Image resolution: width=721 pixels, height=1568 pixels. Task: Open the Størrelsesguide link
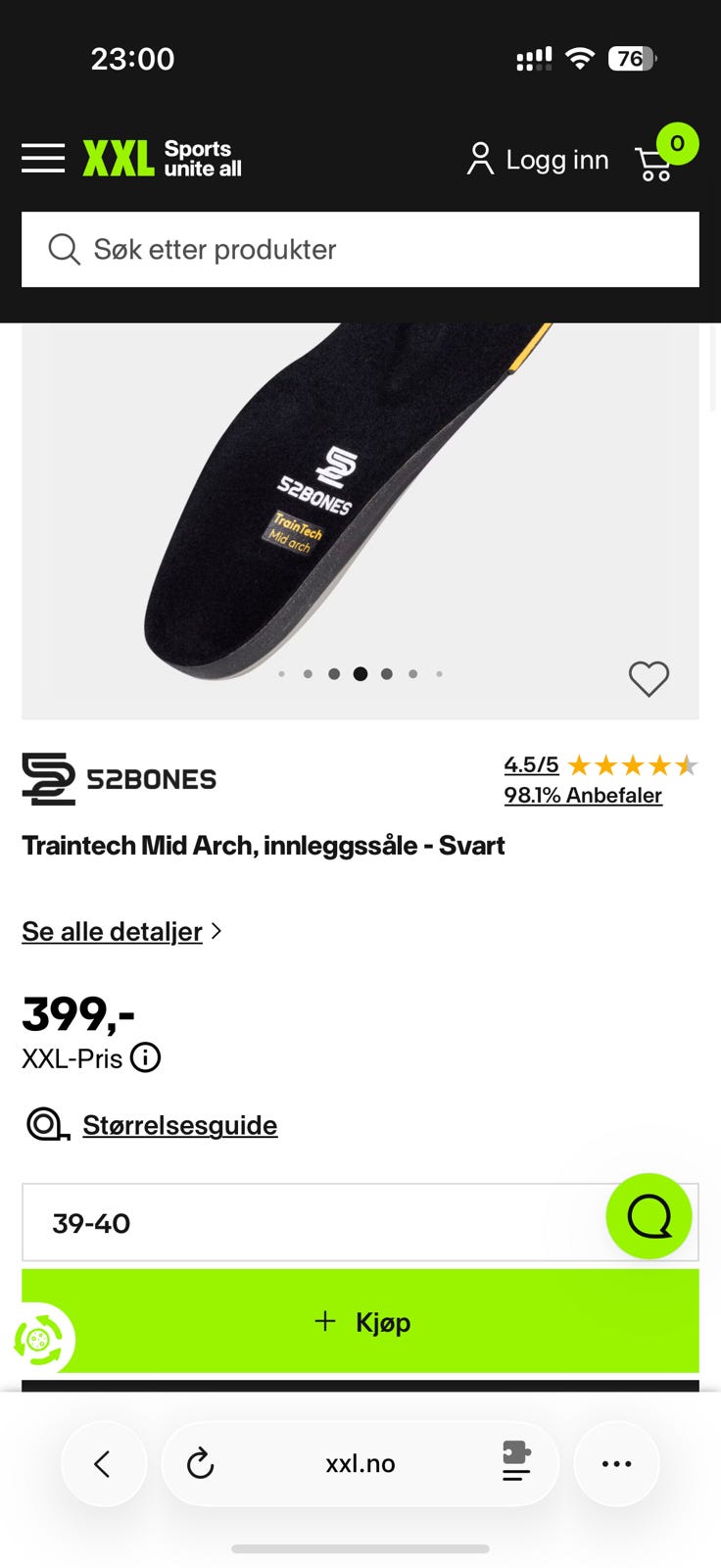click(x=179, y=1125)
